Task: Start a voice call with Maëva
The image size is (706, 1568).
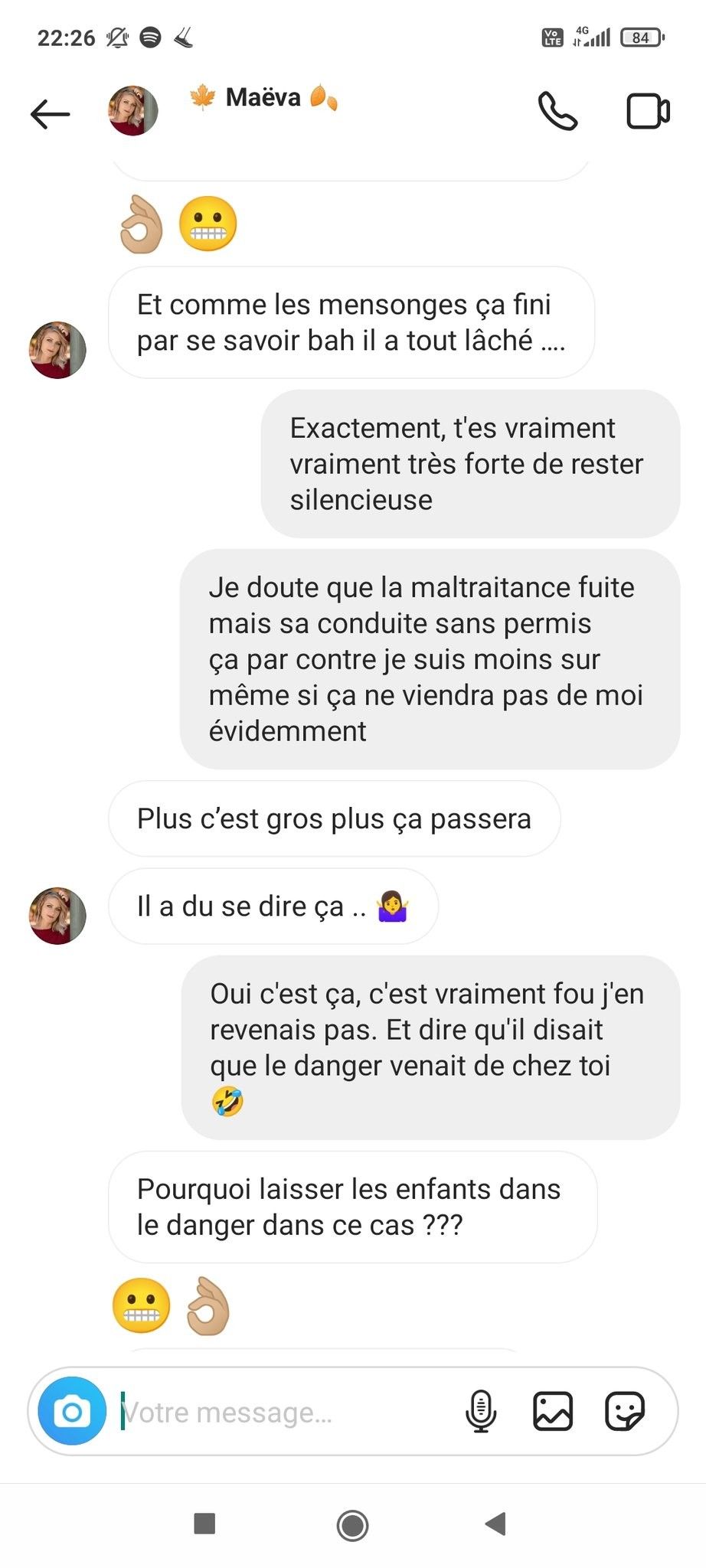Action: (557, 112)
